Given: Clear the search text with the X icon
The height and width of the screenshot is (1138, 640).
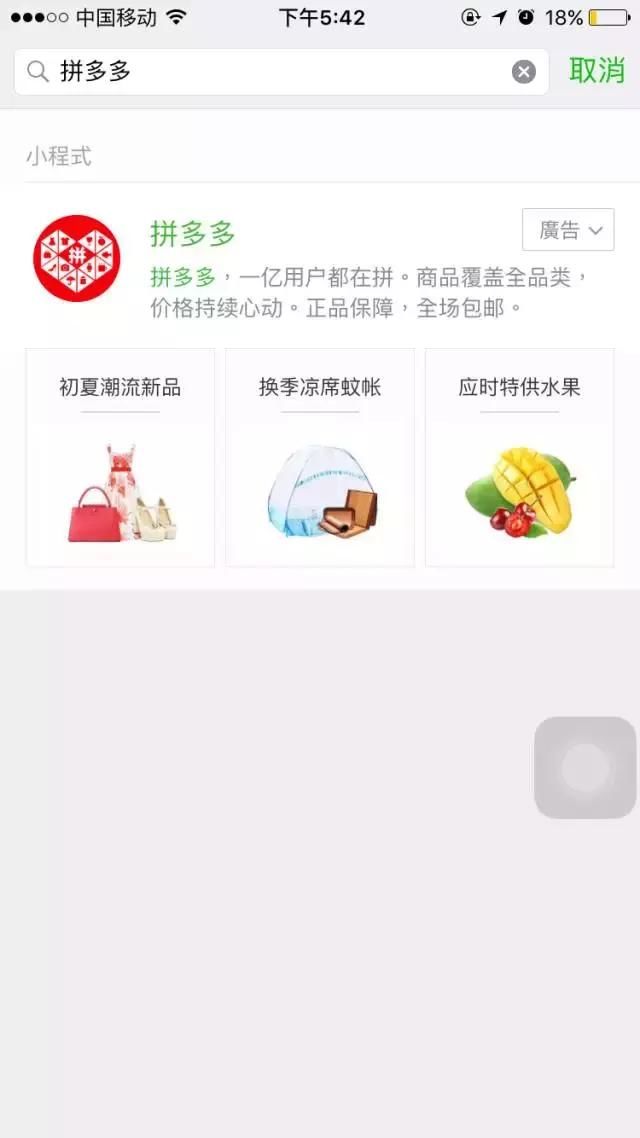Looking at the screenshot, I should click(524, 72).
